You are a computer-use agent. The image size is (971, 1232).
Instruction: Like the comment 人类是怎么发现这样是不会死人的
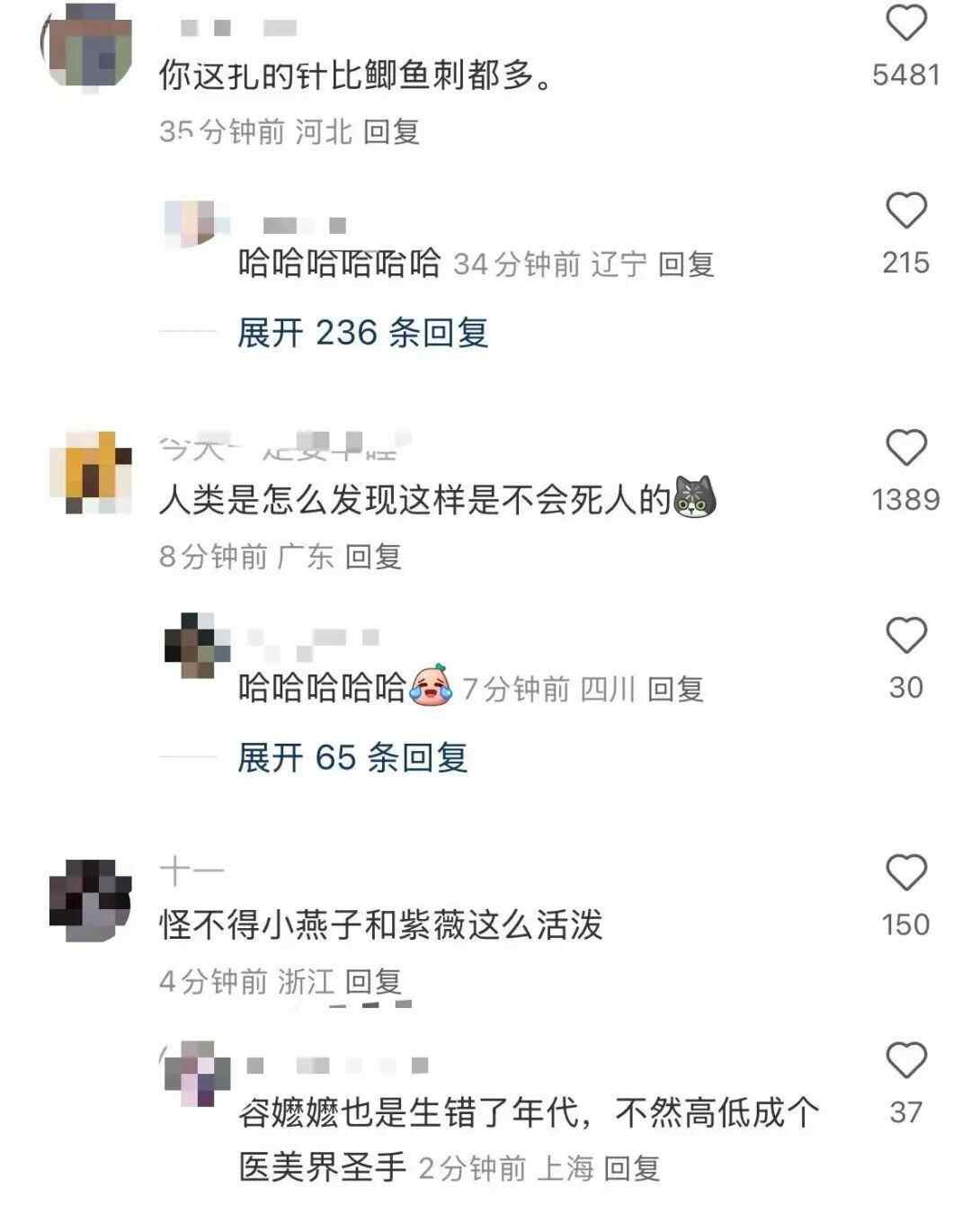coord(905,448)
